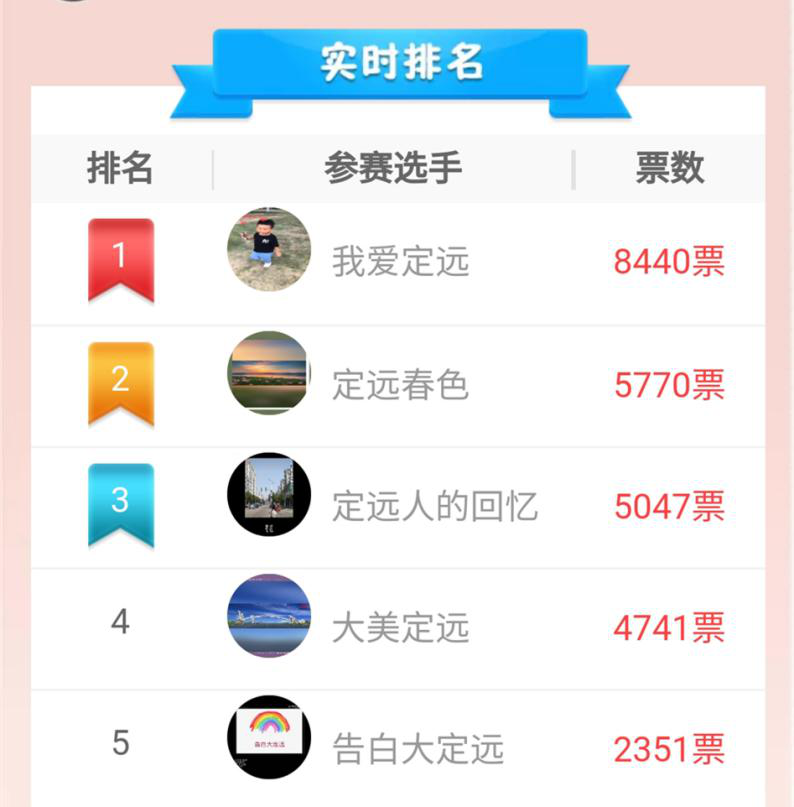Open the 告白大定远 contestant page
794x807 pixels.
click(417, 749)
